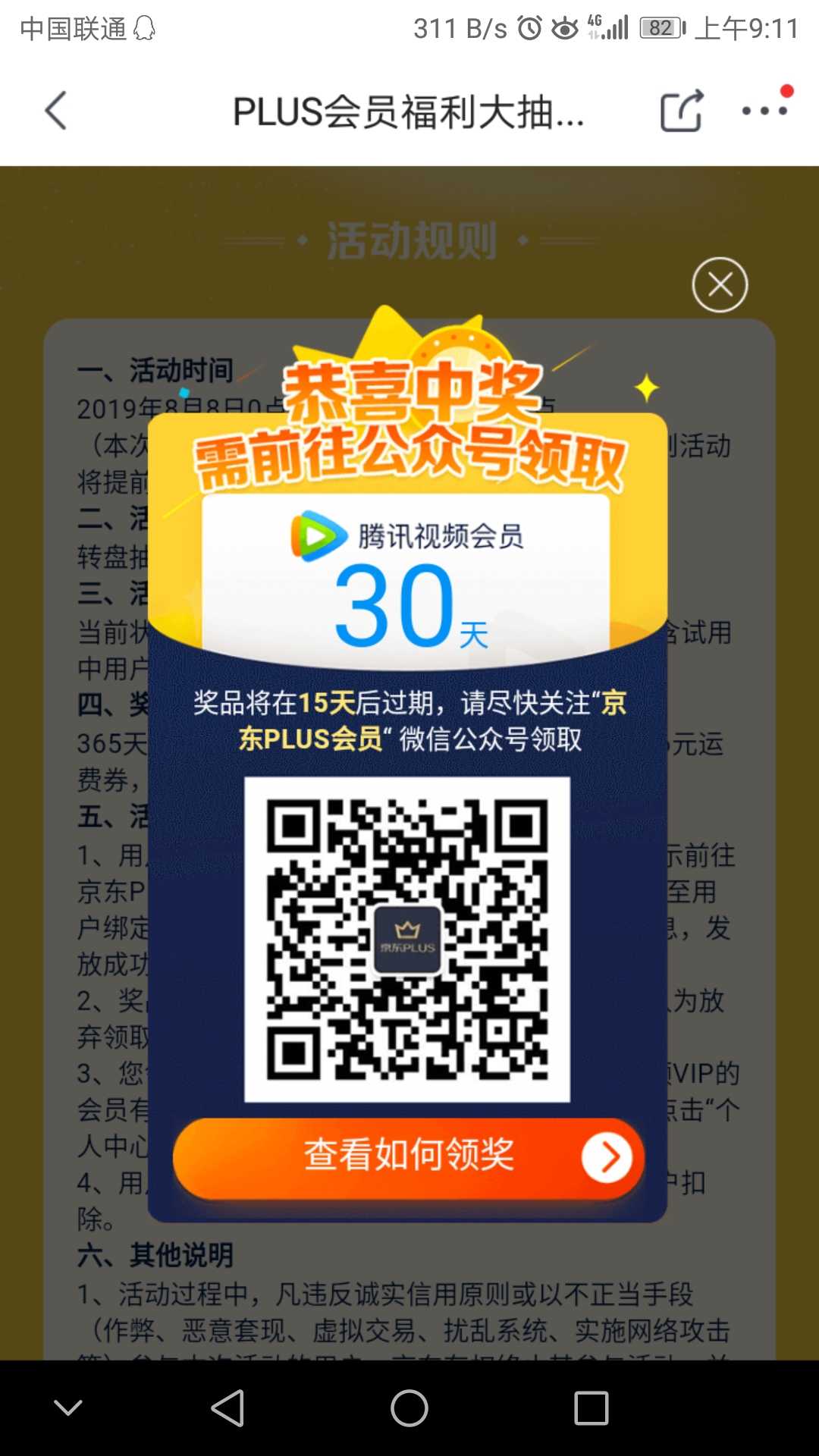The width and height of the screenshot is (819, 1456).
Task: Close the prize popup dialog
Action: coord(720,285)
